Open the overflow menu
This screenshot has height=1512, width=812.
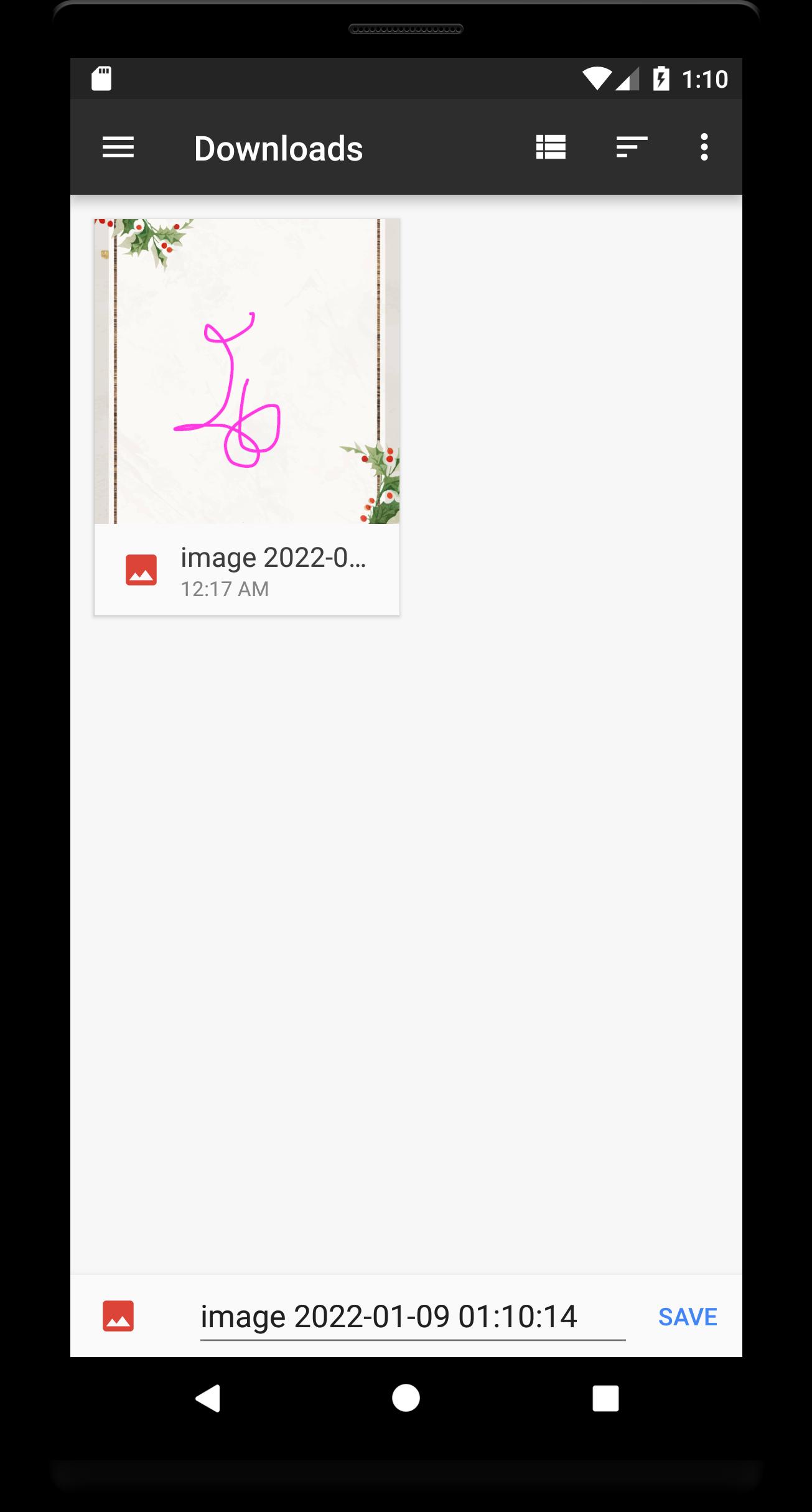704,148
